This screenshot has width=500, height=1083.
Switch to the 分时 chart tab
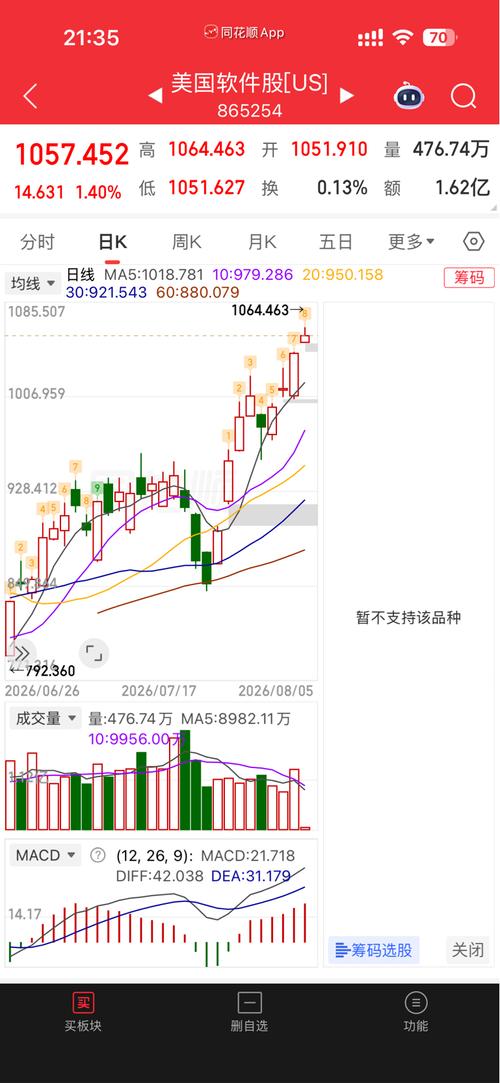tap(37, 242)
